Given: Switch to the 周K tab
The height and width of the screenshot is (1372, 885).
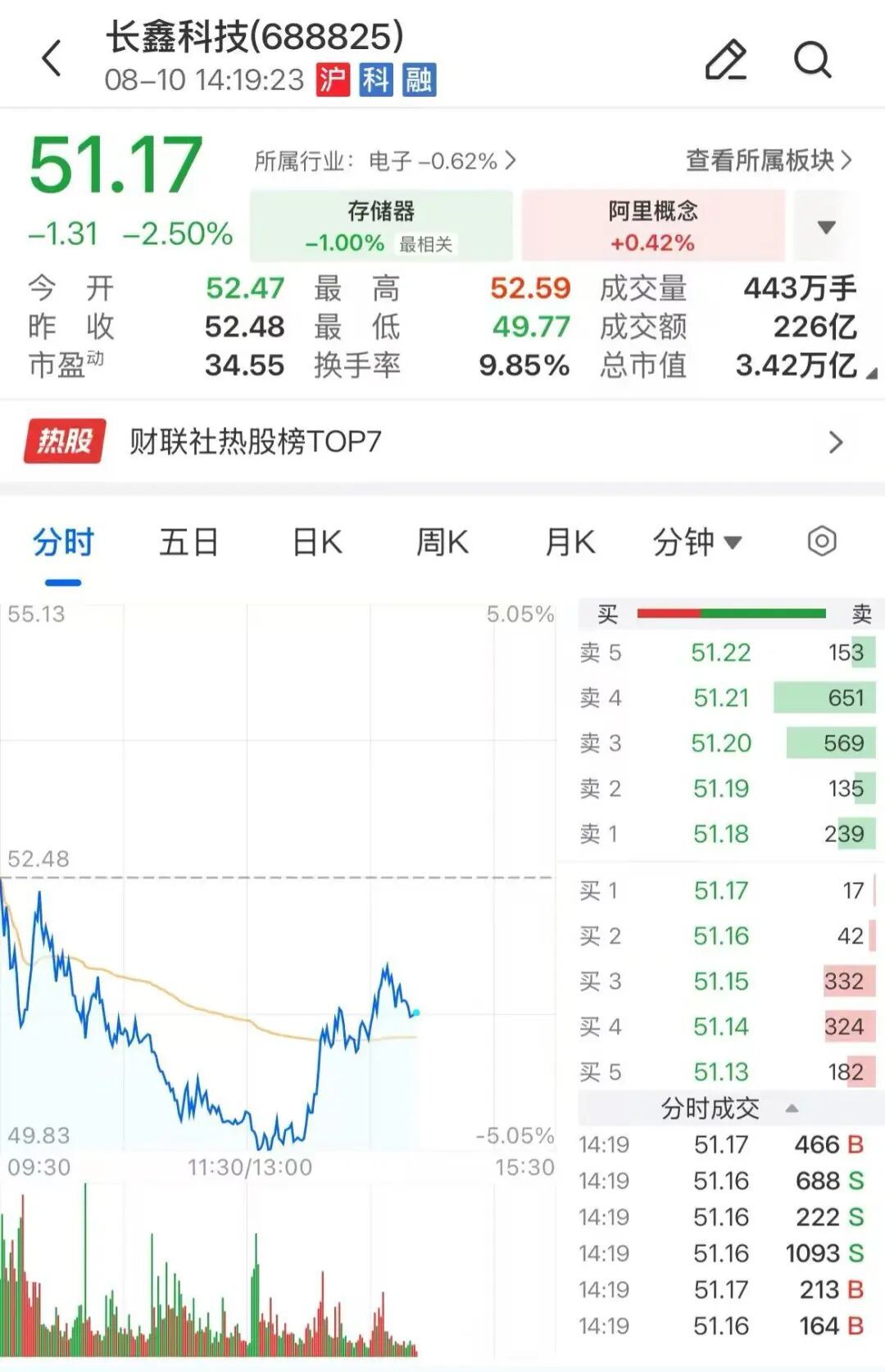Looking at the screenshot, I should [x=442, y=542].
